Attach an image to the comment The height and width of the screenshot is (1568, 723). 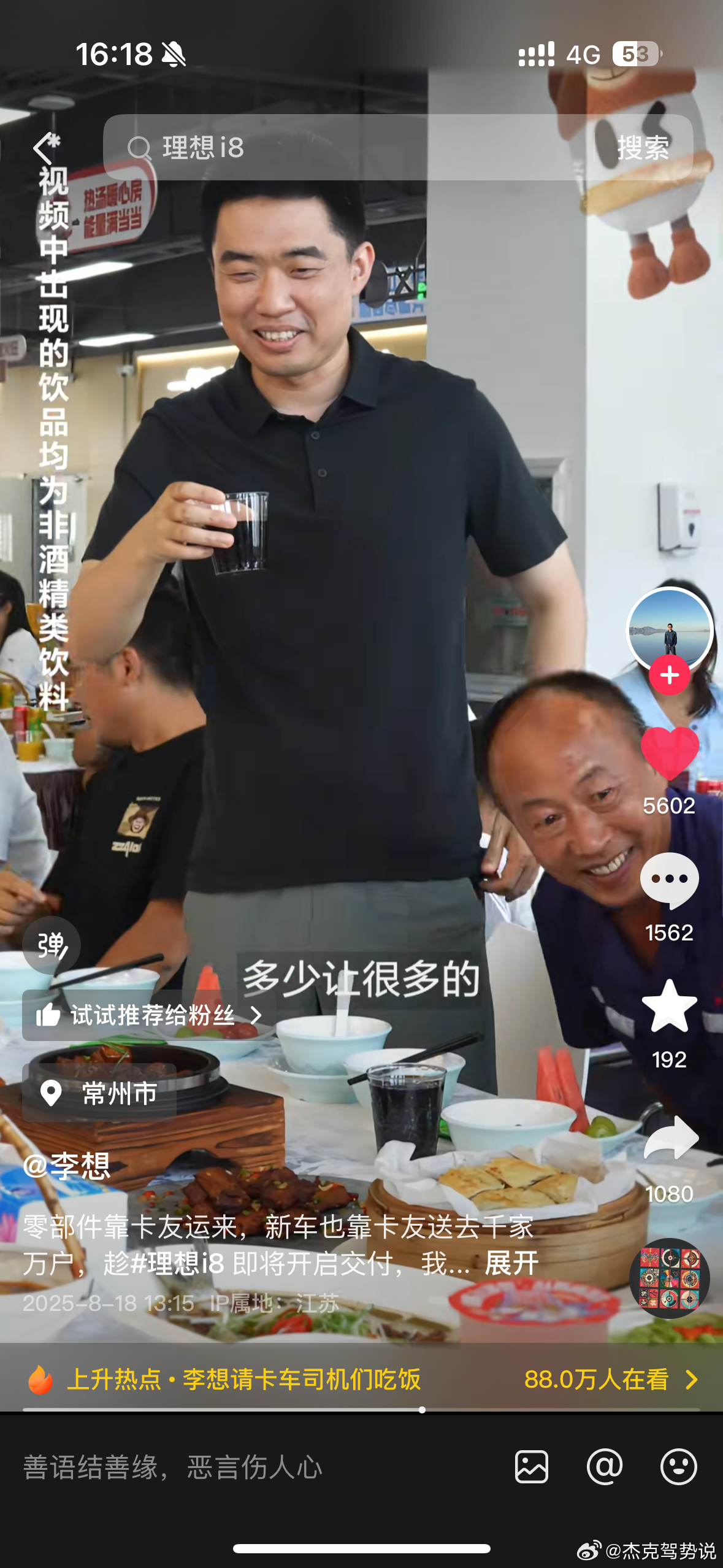pyautogui.click(x=531, y=1467)
